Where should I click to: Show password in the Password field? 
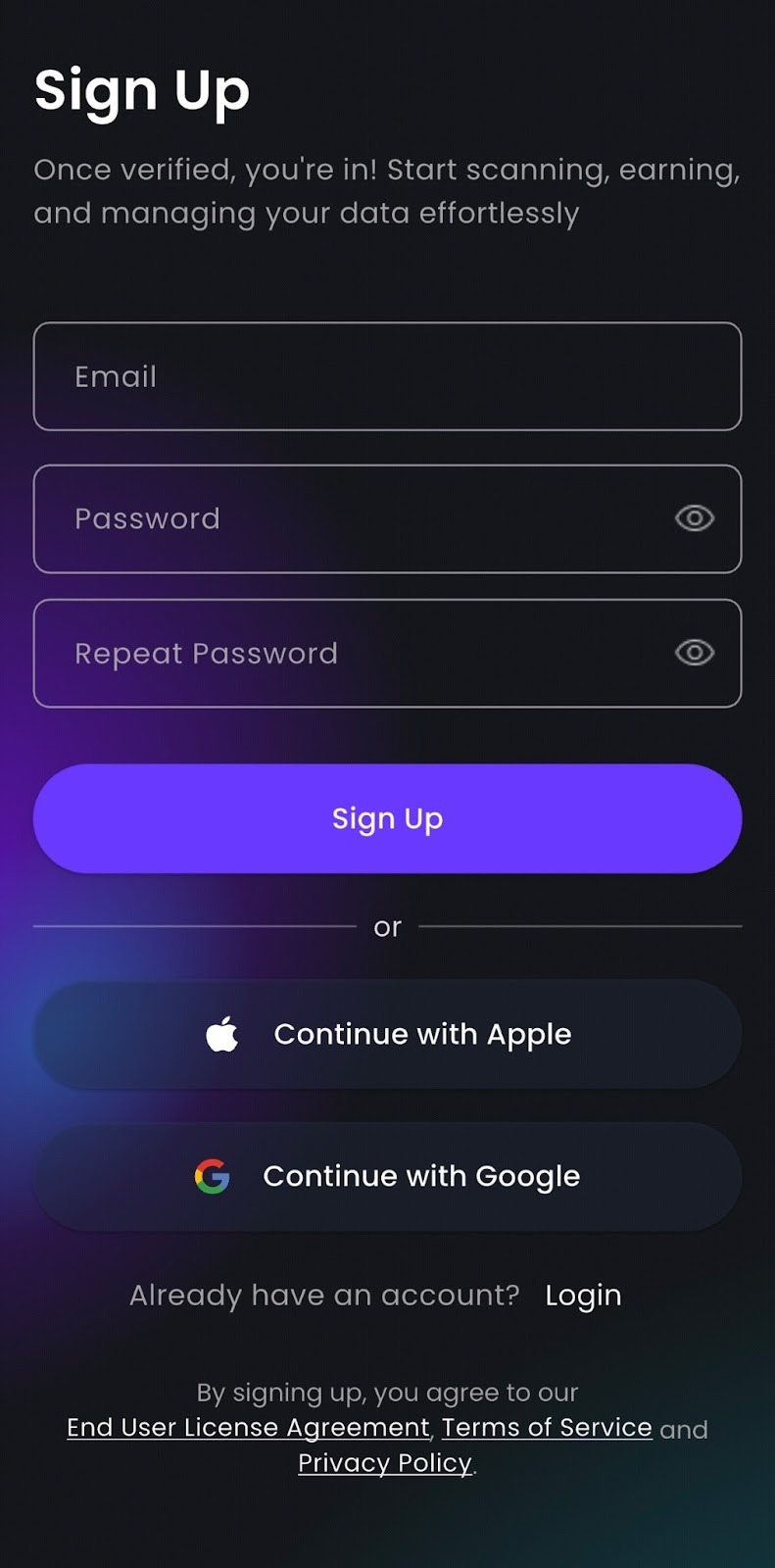[695, 518]
